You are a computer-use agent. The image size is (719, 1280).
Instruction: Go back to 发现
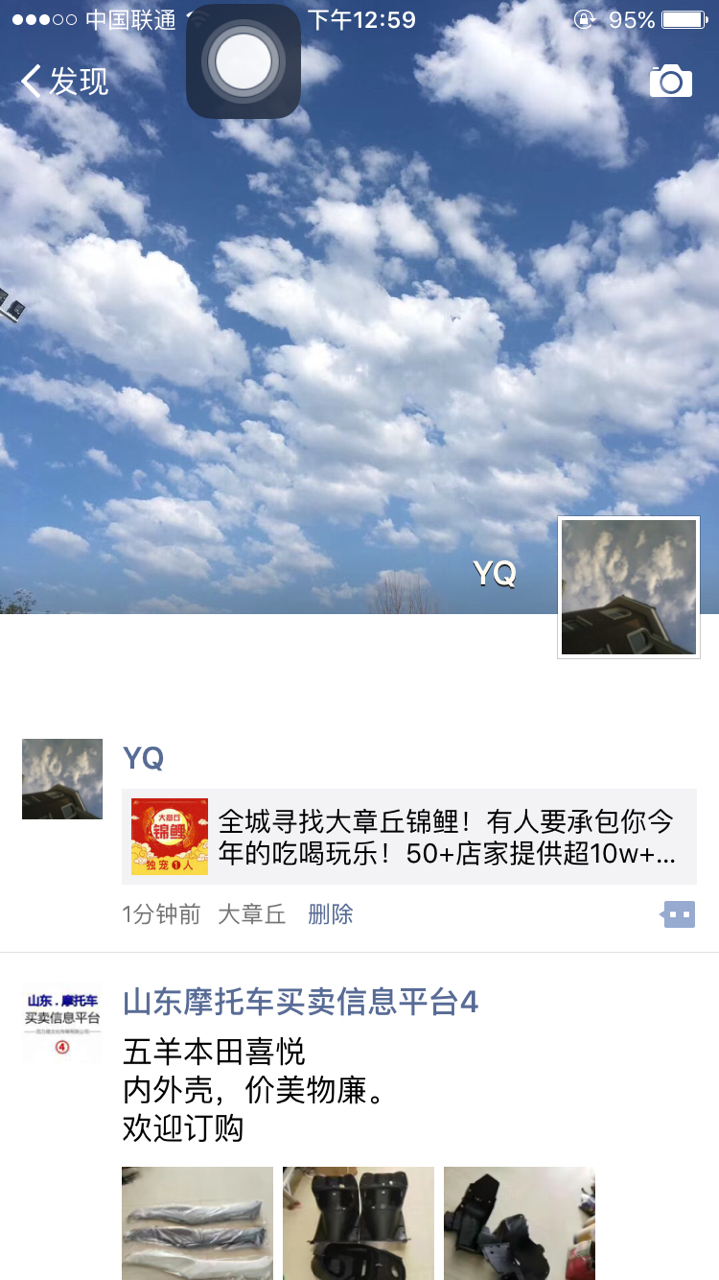(x=65, y=82)
